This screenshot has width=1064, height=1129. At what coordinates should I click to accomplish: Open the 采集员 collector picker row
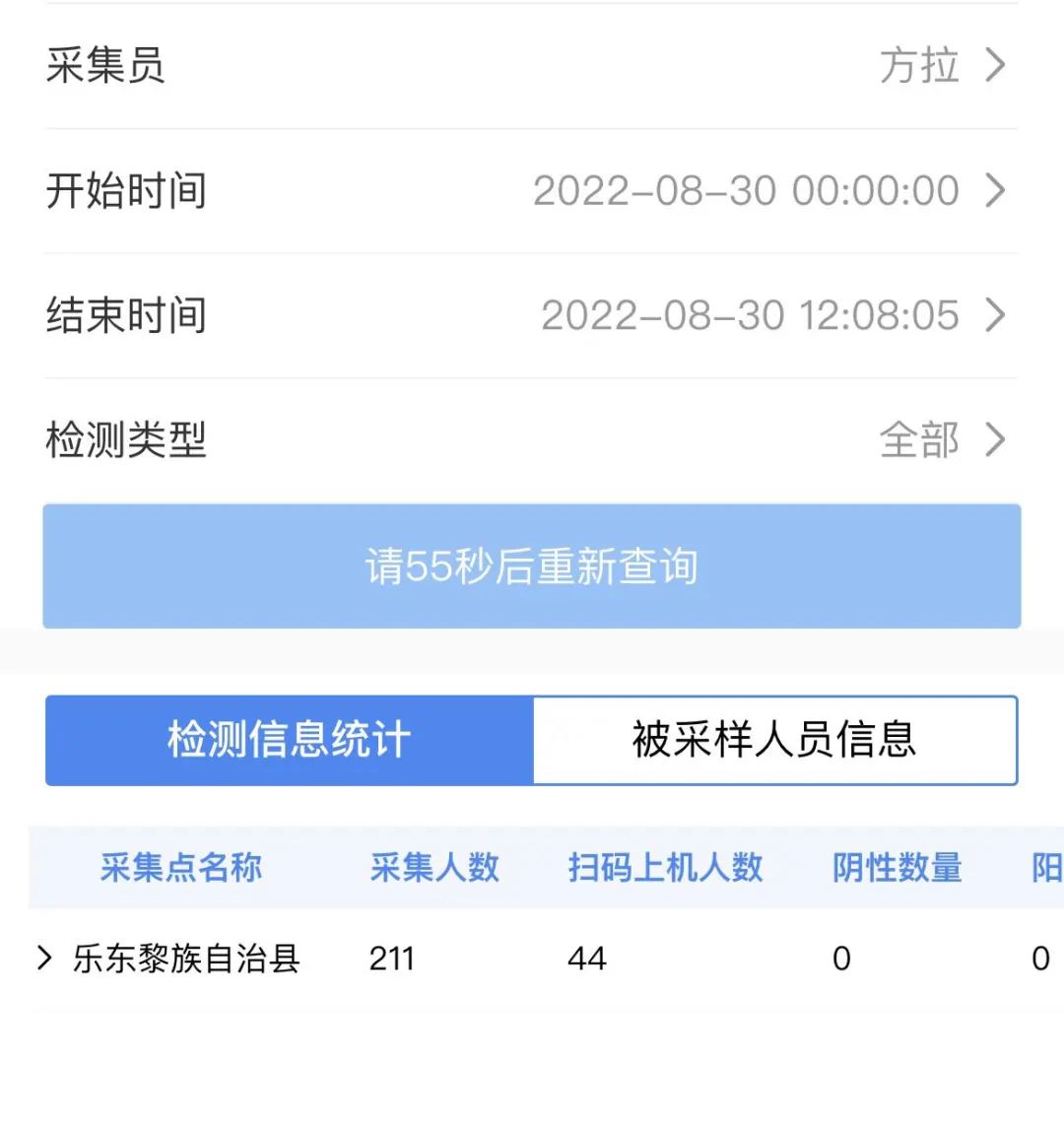pyautogui.click(x=532, y=66)
